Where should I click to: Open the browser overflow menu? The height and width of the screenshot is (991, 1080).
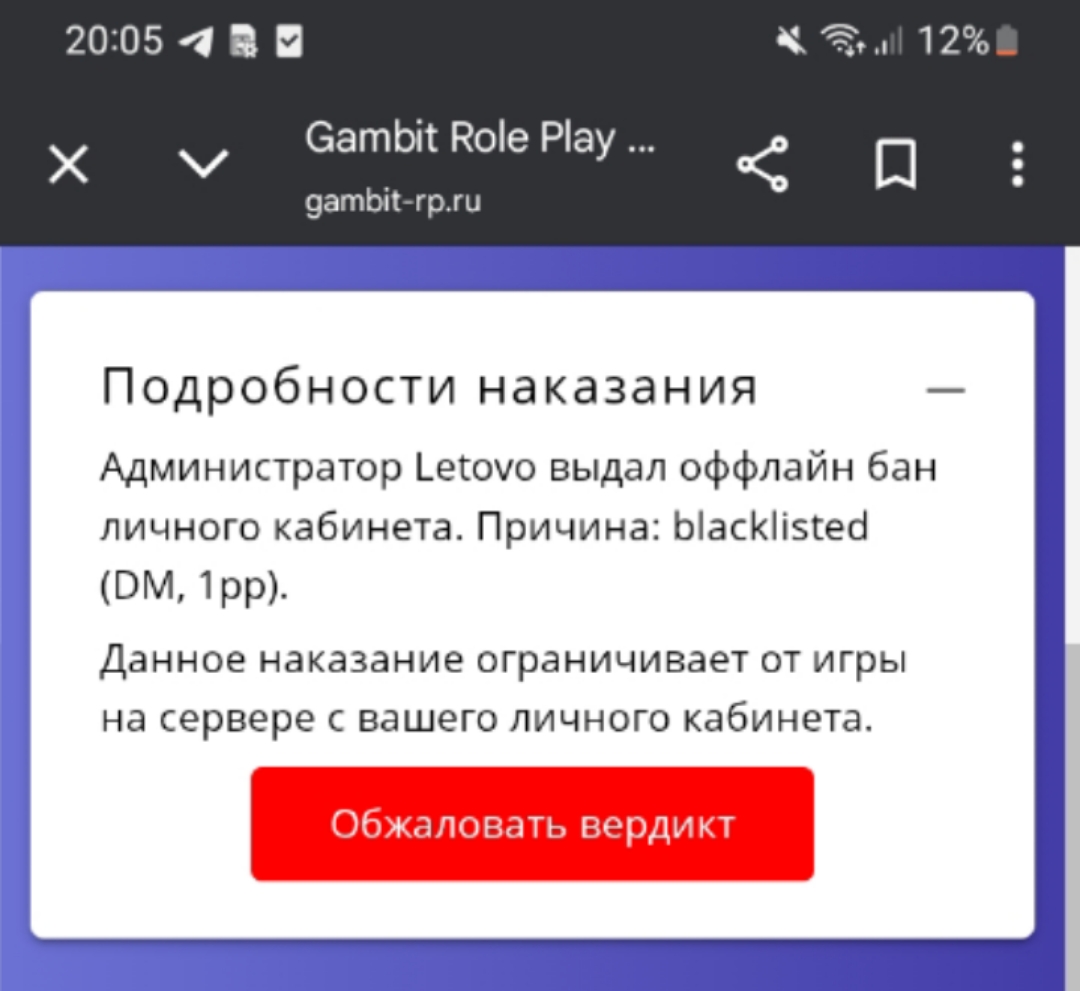[x=1017, y=164]
